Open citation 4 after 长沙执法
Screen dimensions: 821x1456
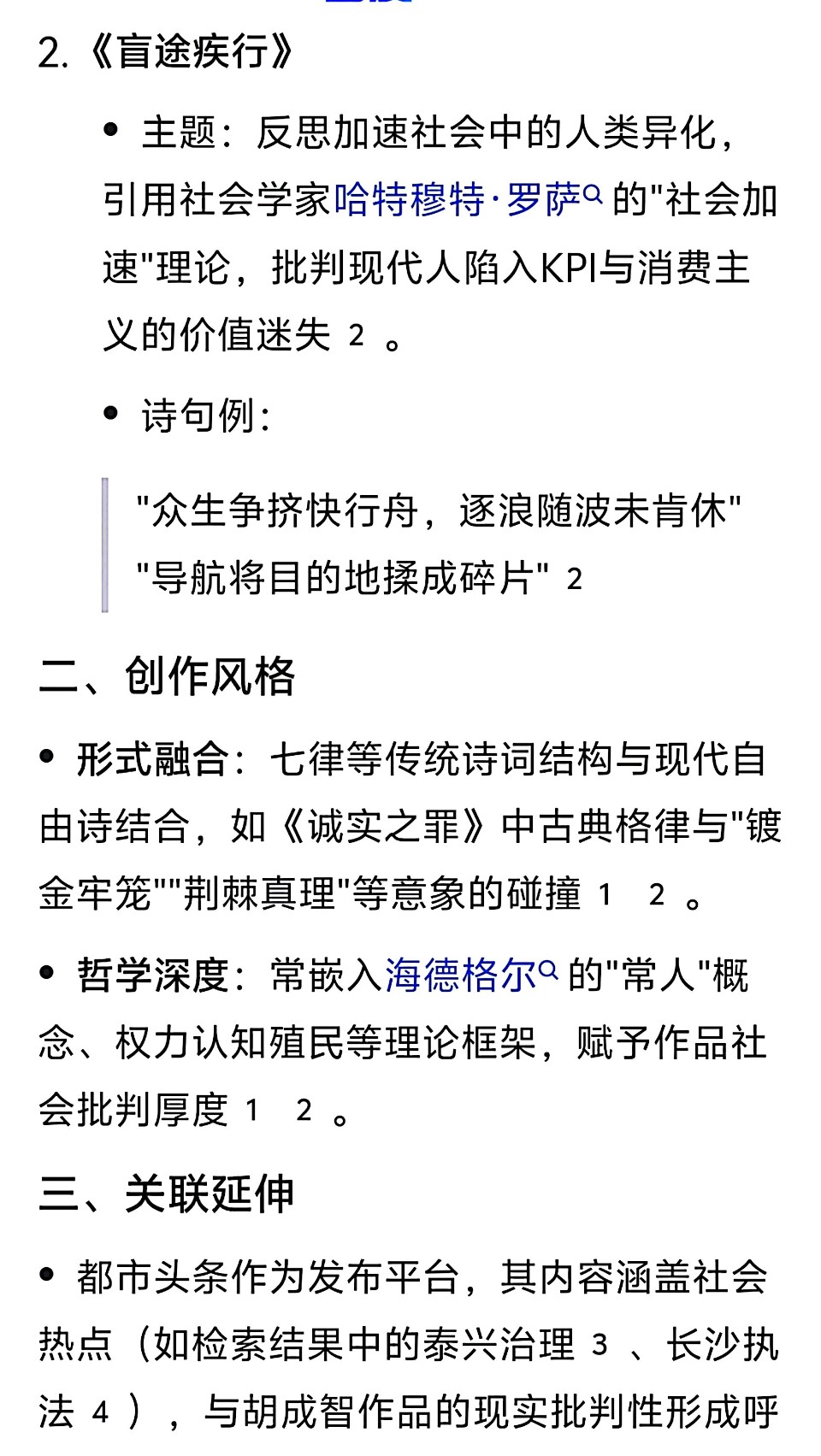[x=100, y=1412]
